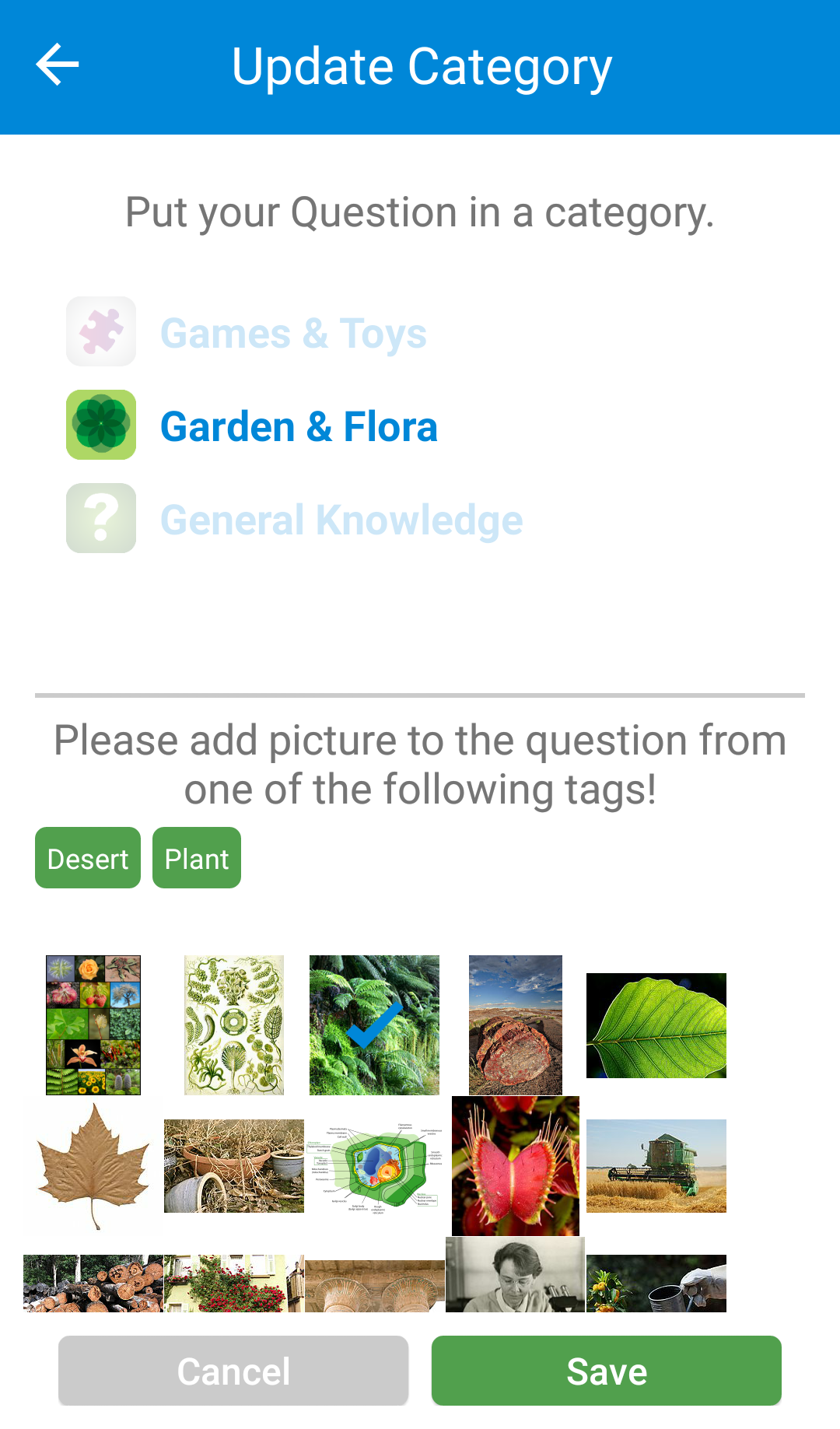Viewport: 840px width, 1429px height.
Task: Select the Desert tag
Action: [x=87, y=858]
